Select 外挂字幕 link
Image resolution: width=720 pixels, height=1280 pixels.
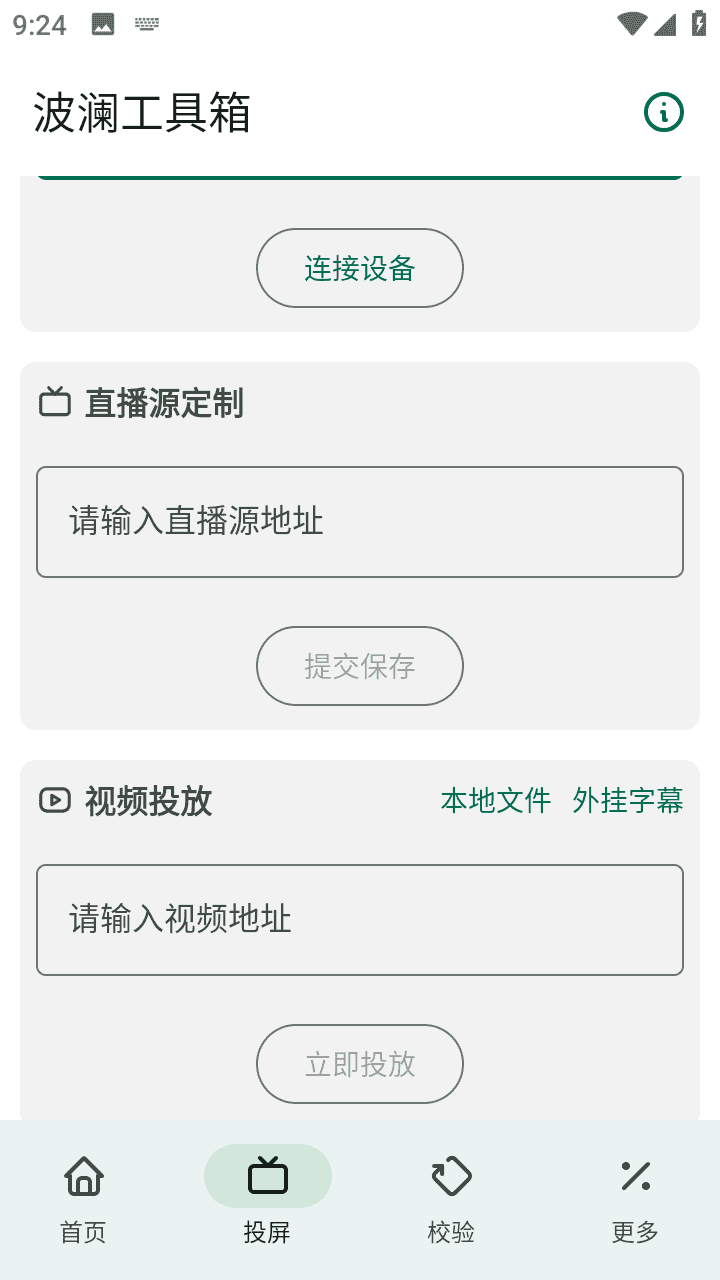(x=628, y=800)
